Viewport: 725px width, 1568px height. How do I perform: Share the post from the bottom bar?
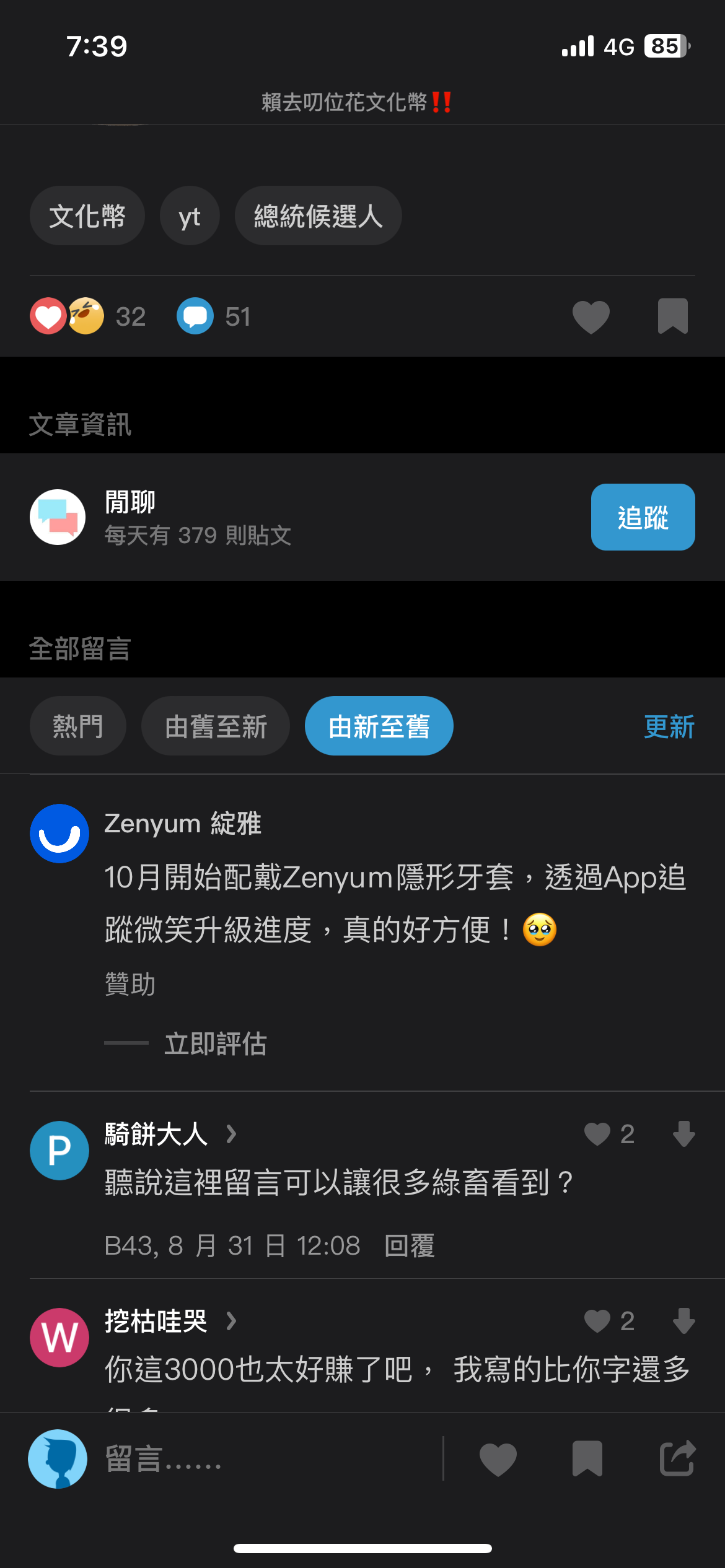pyautogui.click(x=678, y=1459)
